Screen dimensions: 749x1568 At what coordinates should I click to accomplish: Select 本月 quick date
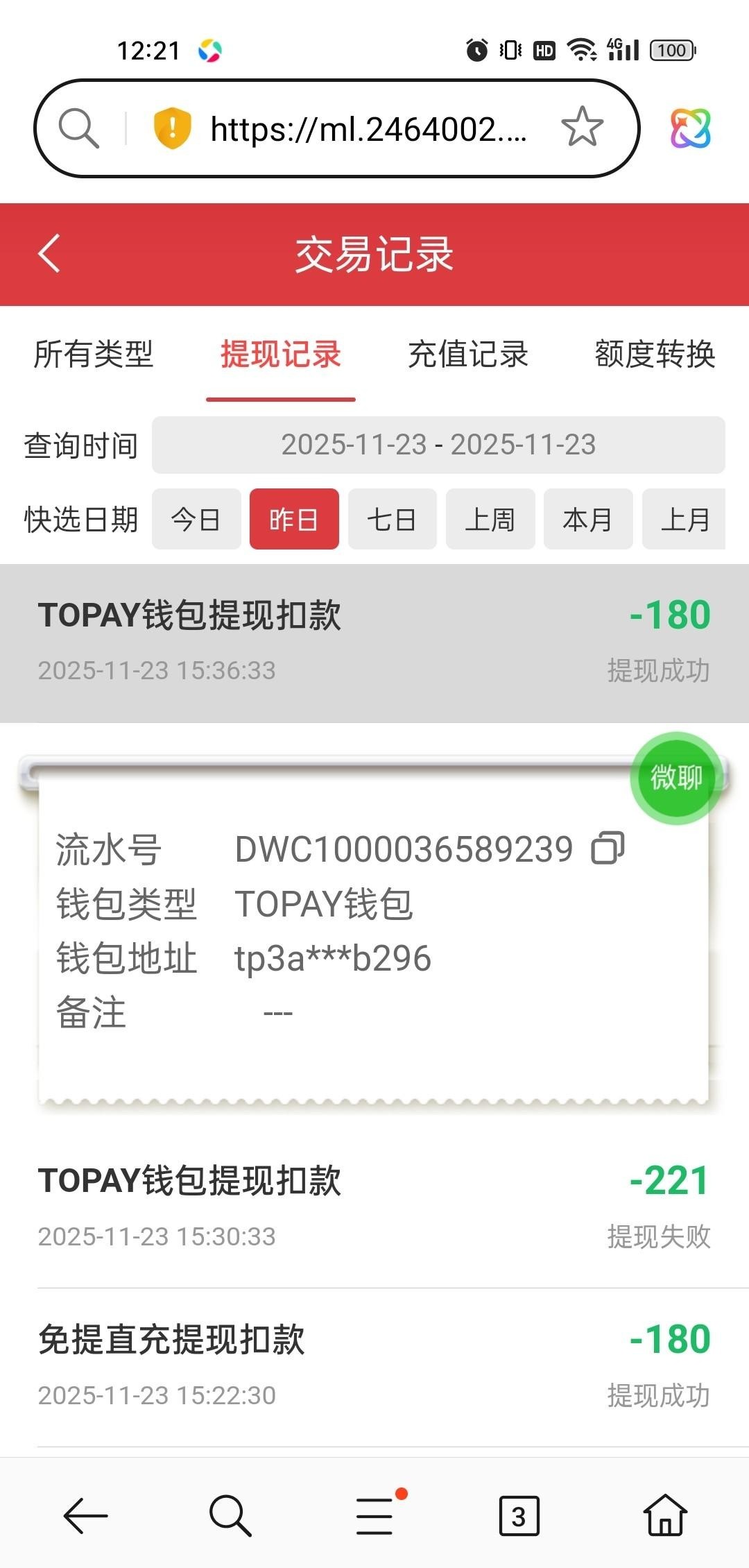[x=588, y=520]
